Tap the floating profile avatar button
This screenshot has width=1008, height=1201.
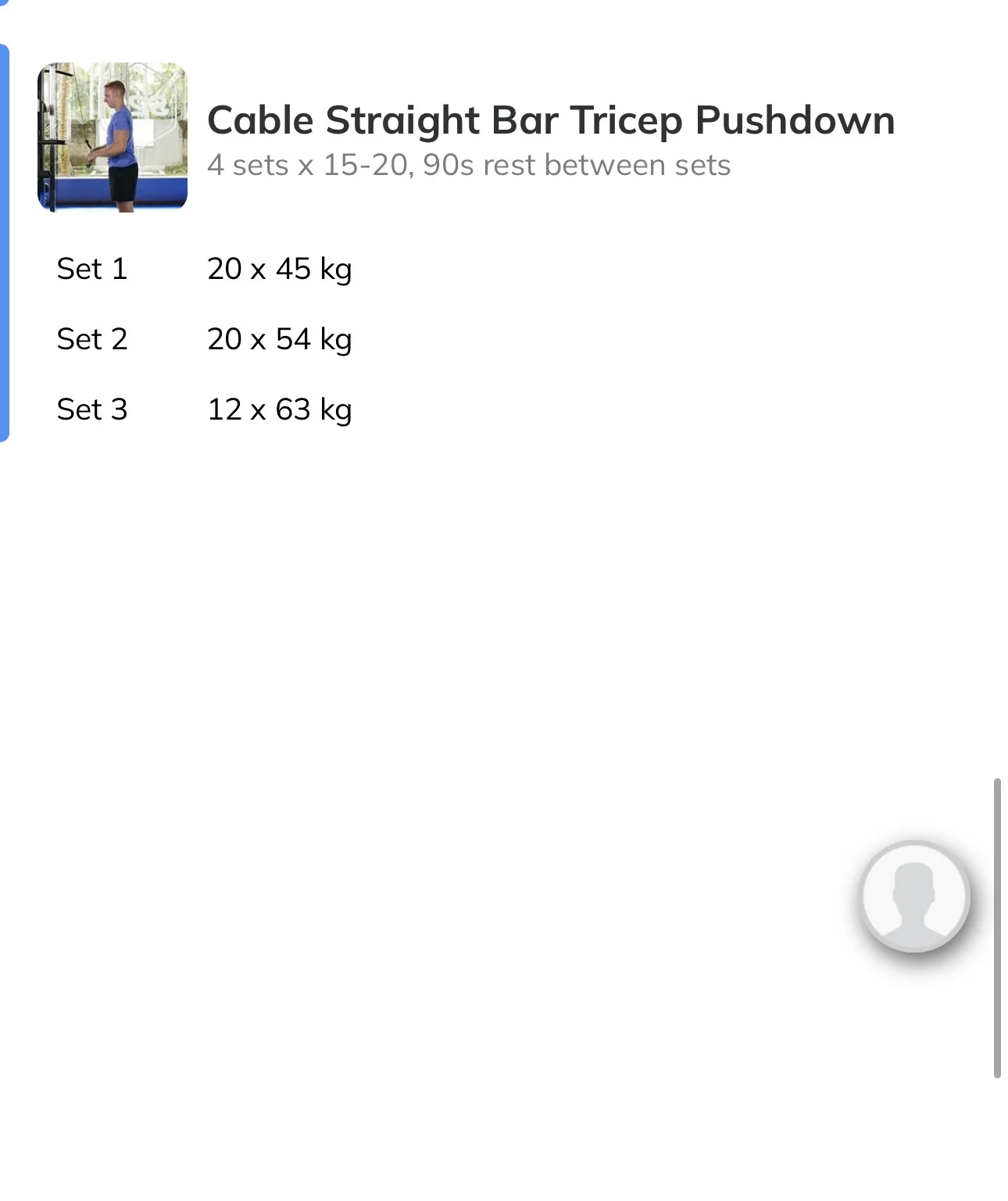coord(915,896)
